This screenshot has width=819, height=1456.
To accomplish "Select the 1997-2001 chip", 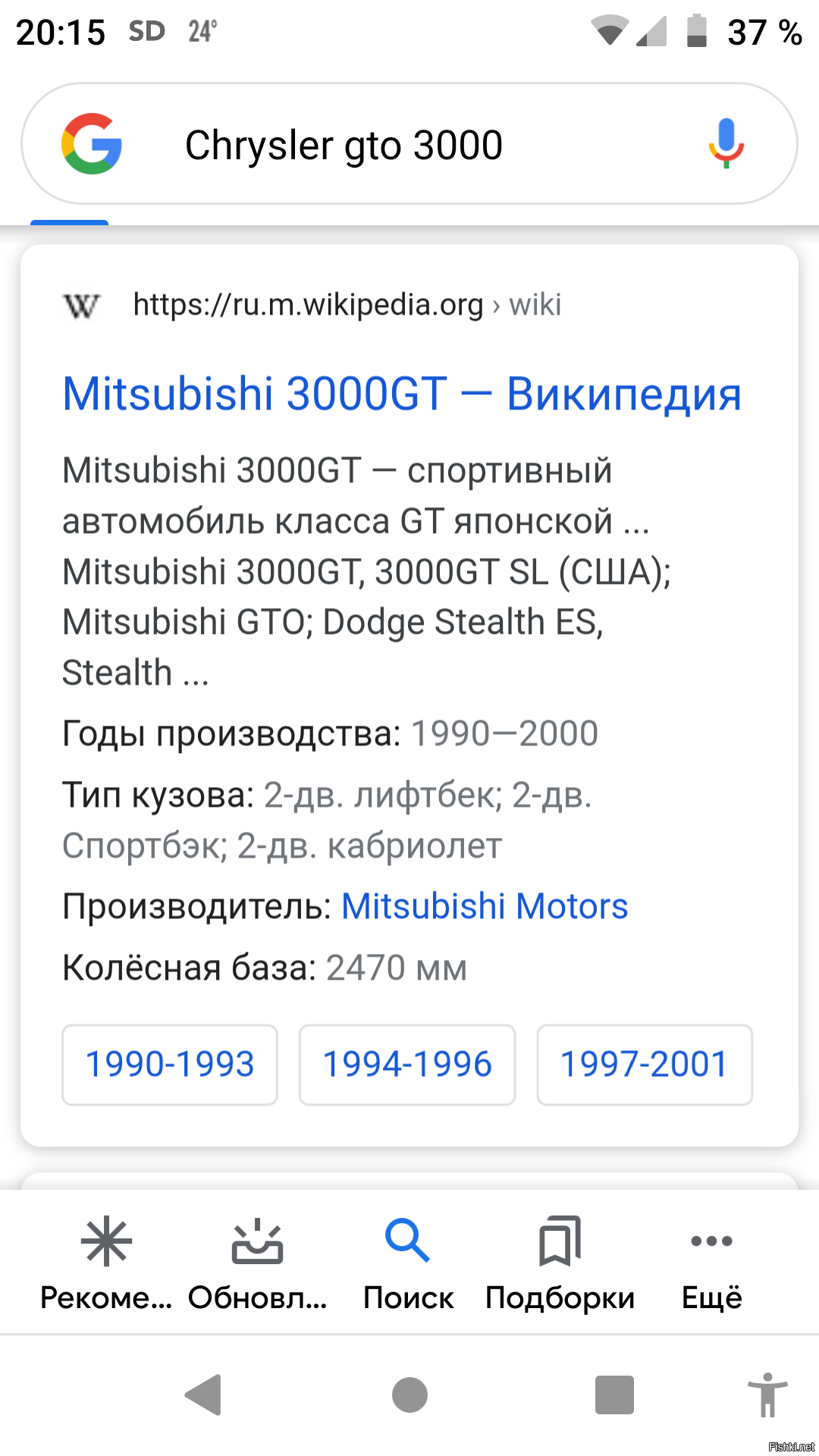I will pos(644,1064).
